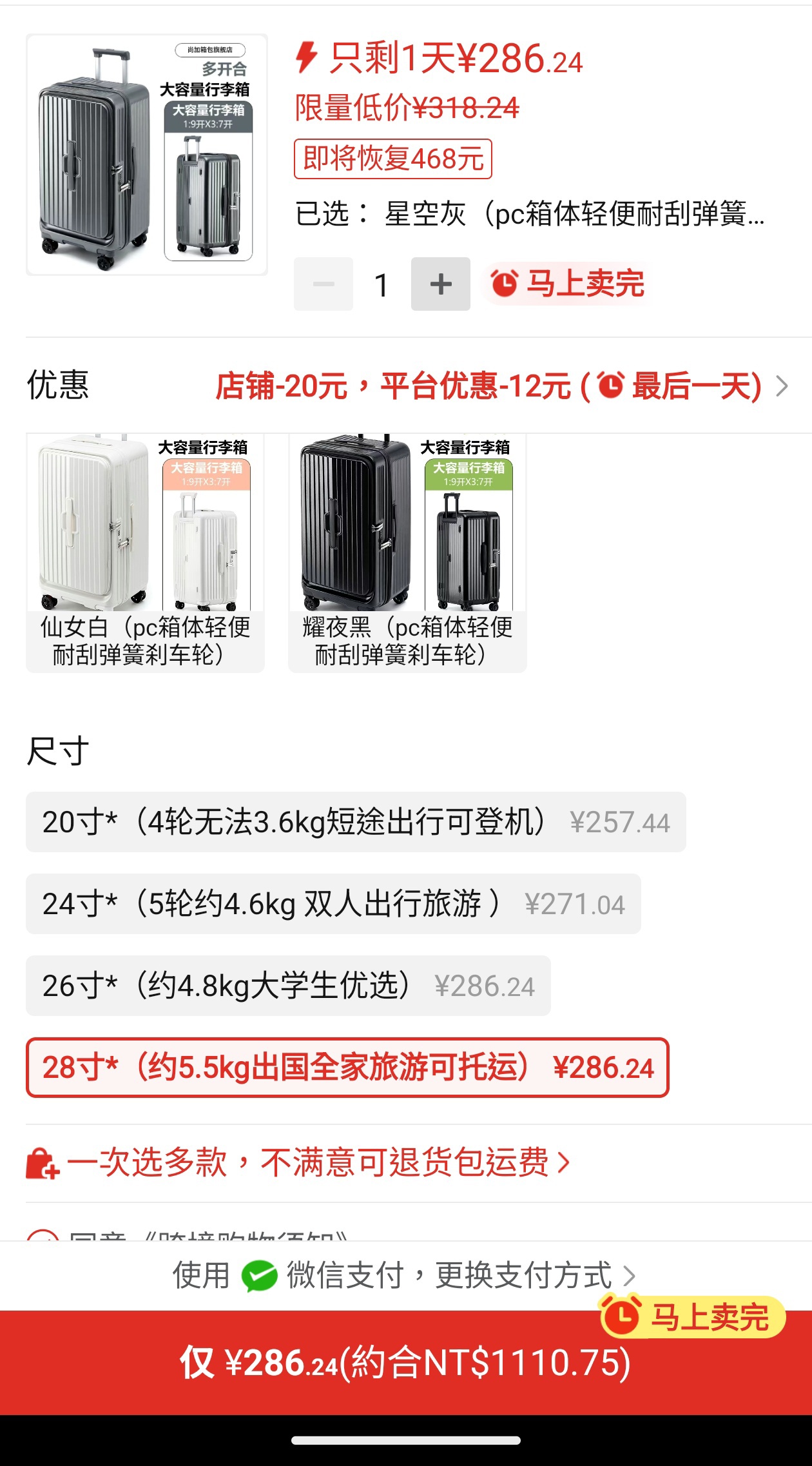
Task: Increase quantity with the plus button
Action: click(440, 284)
